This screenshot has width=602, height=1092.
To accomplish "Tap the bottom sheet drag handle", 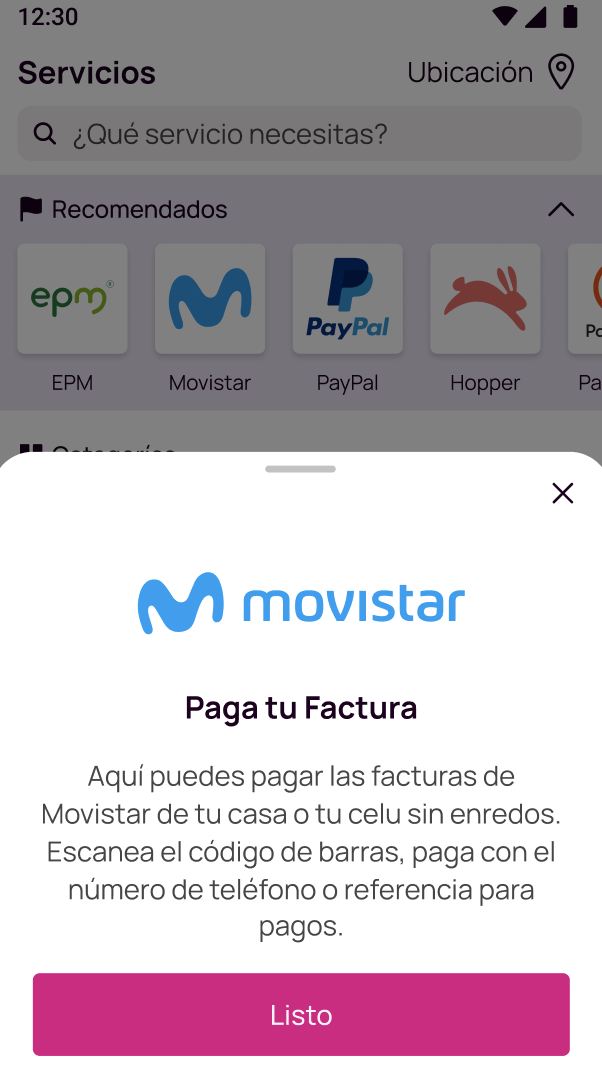I will point(300,469).
